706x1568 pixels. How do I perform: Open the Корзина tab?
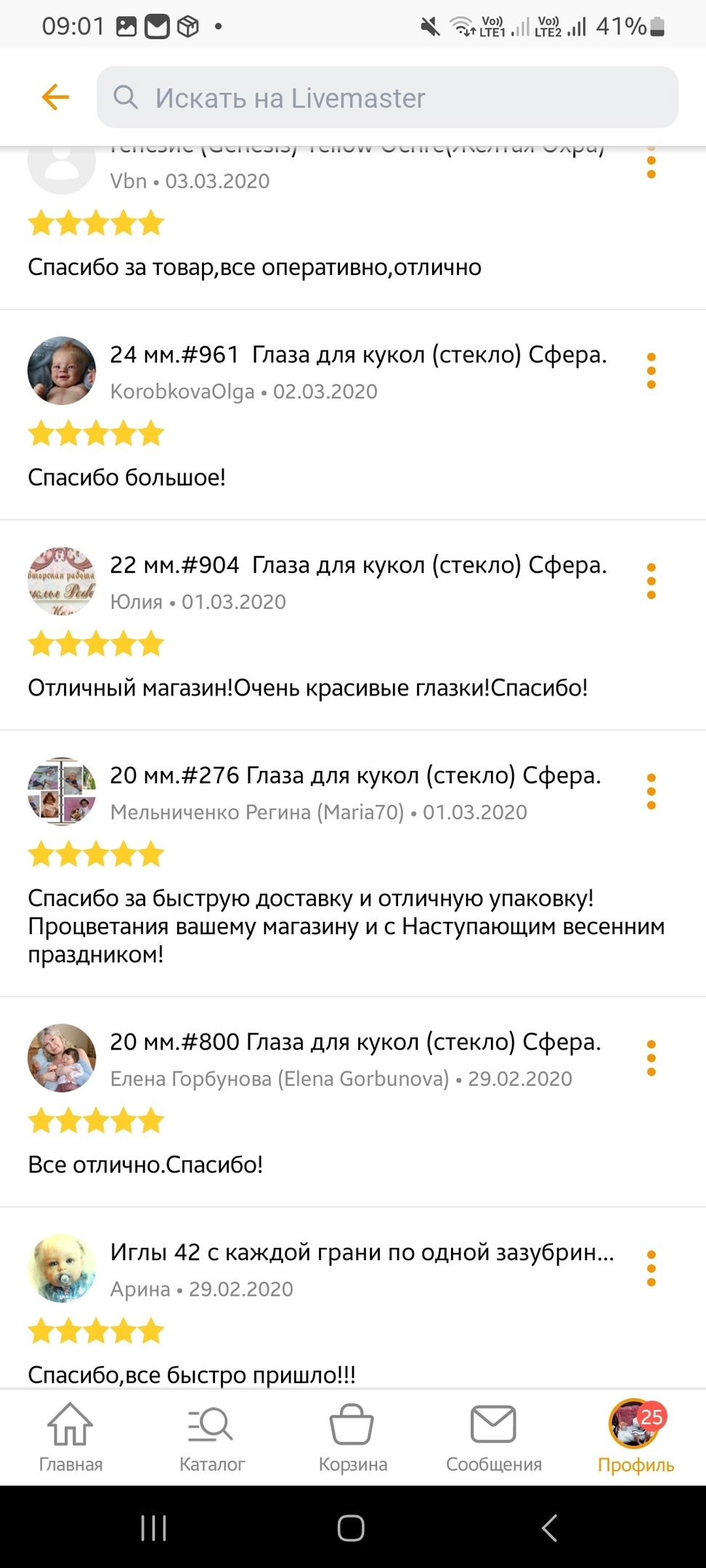(x=352, y=1437)
